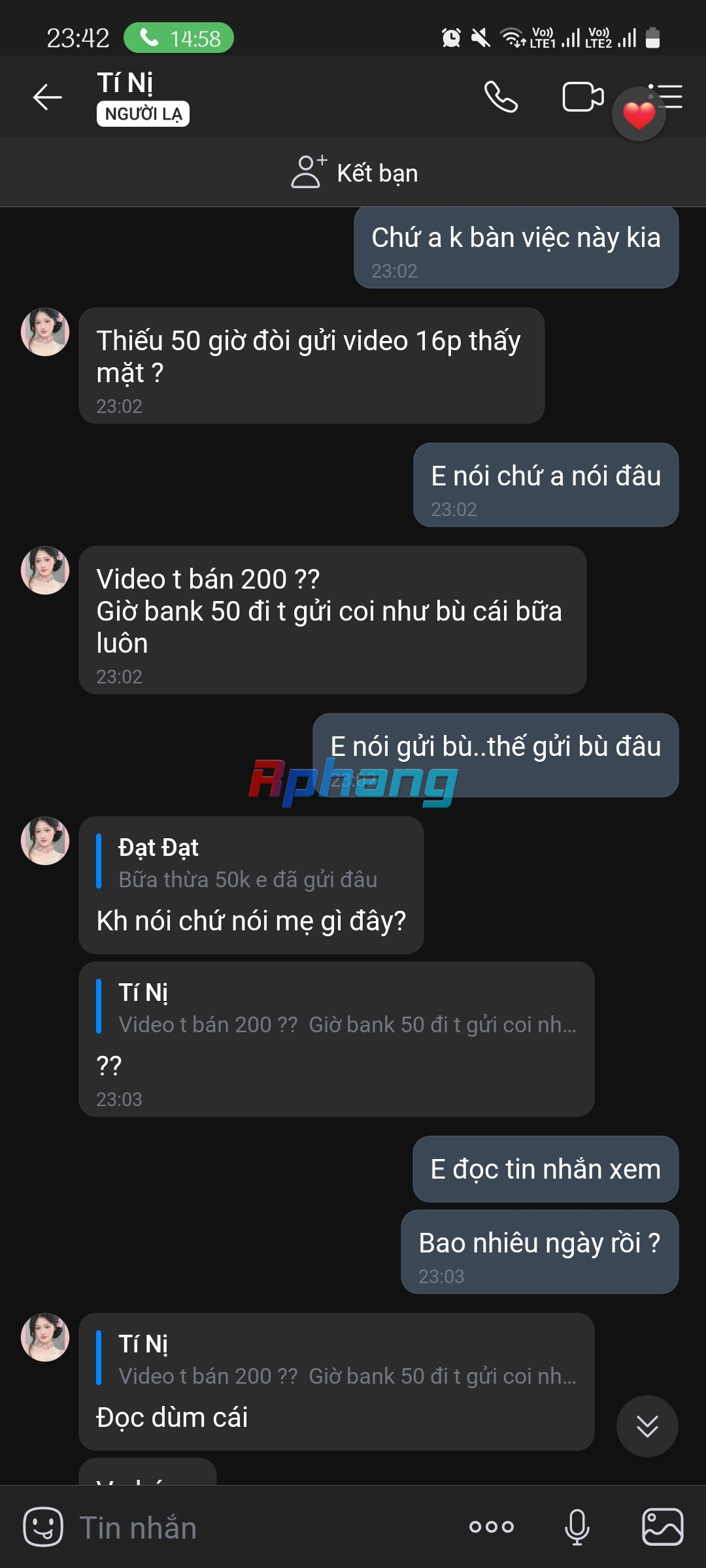Tap the floating red heart bubble
This screenshot has height=1568, width=706.
click(x=639, y=115)
